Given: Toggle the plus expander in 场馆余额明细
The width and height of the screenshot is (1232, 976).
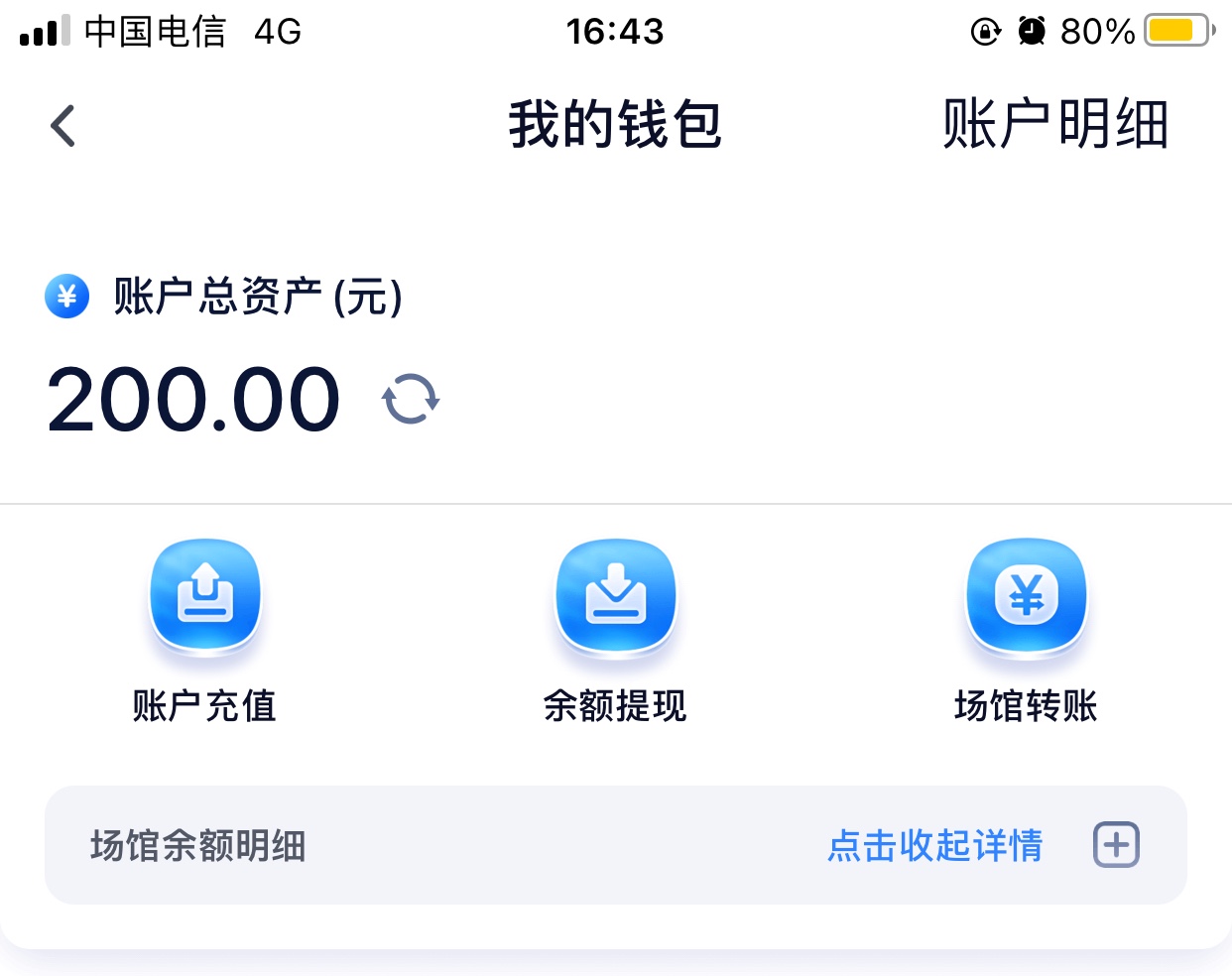Looking at the screenshot, I should pos(1116,845).
